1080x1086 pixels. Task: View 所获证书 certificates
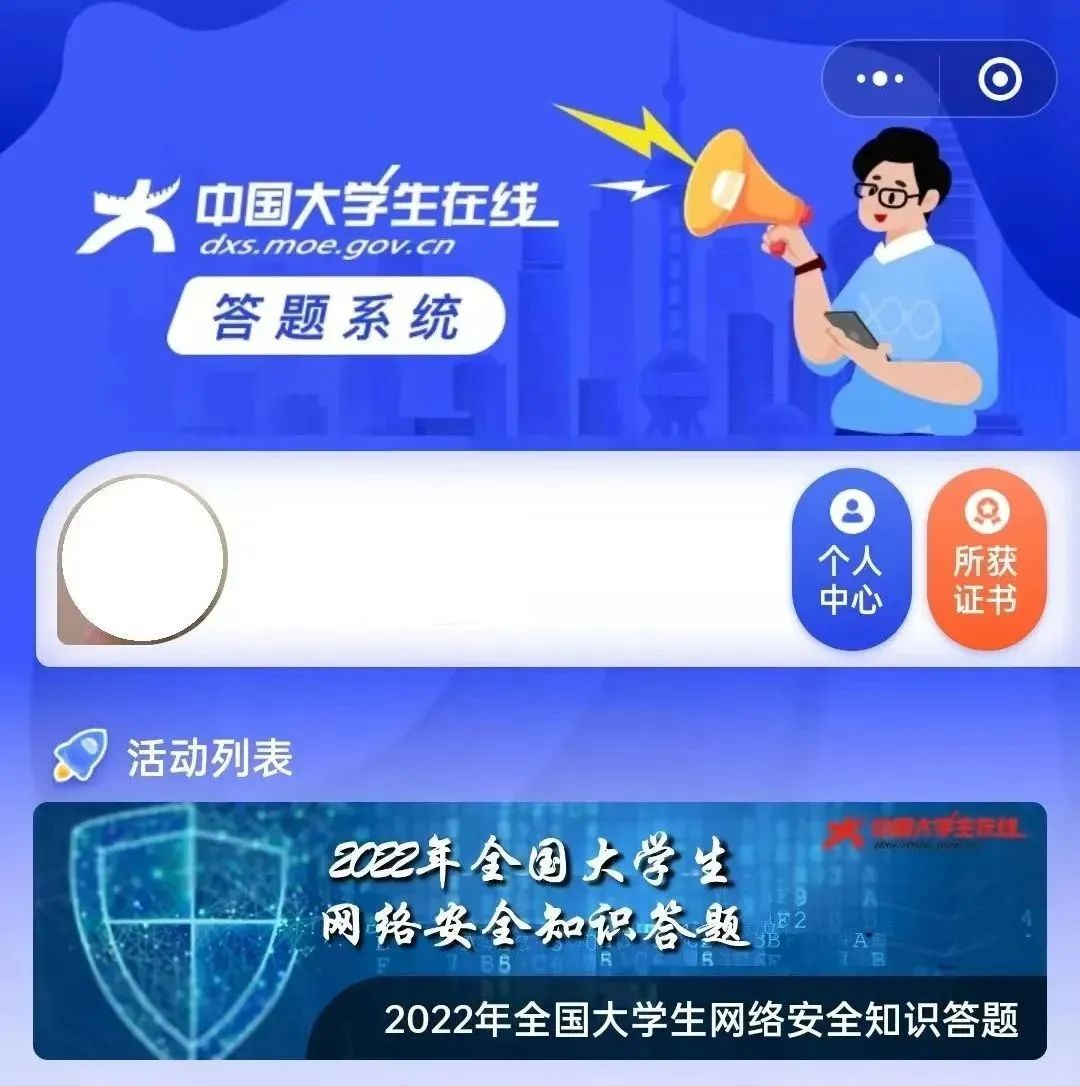pyautogui.click(x=986, y=559)
